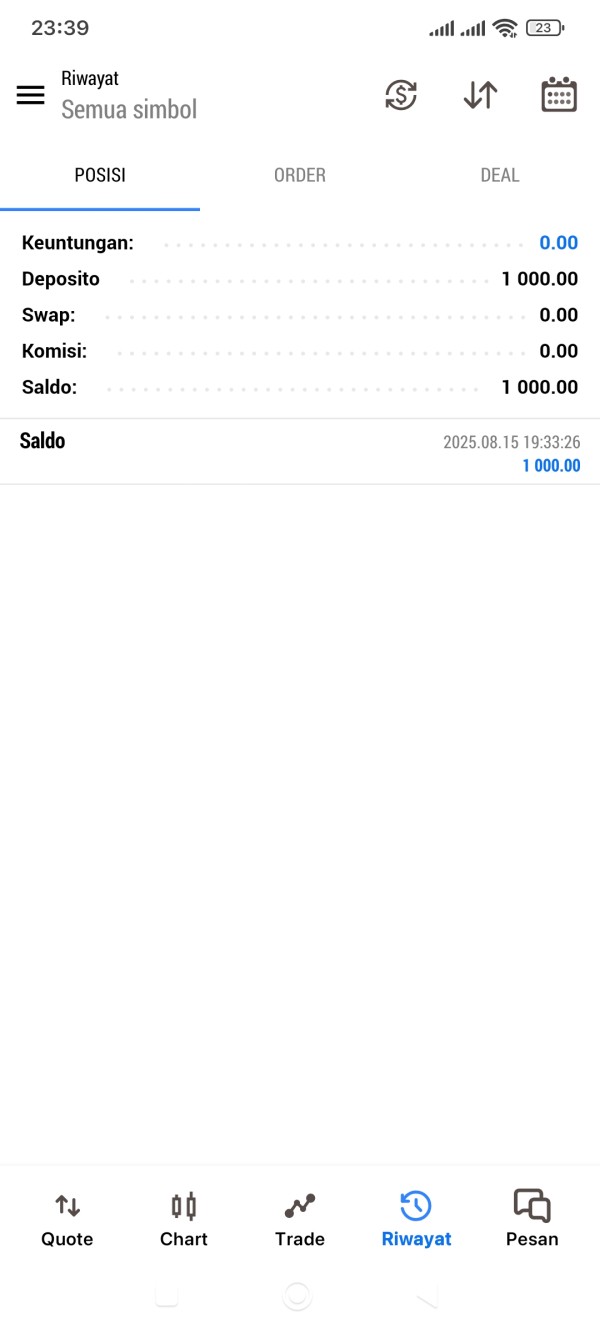Open the calendar date range picker

[x=559, y=95]
